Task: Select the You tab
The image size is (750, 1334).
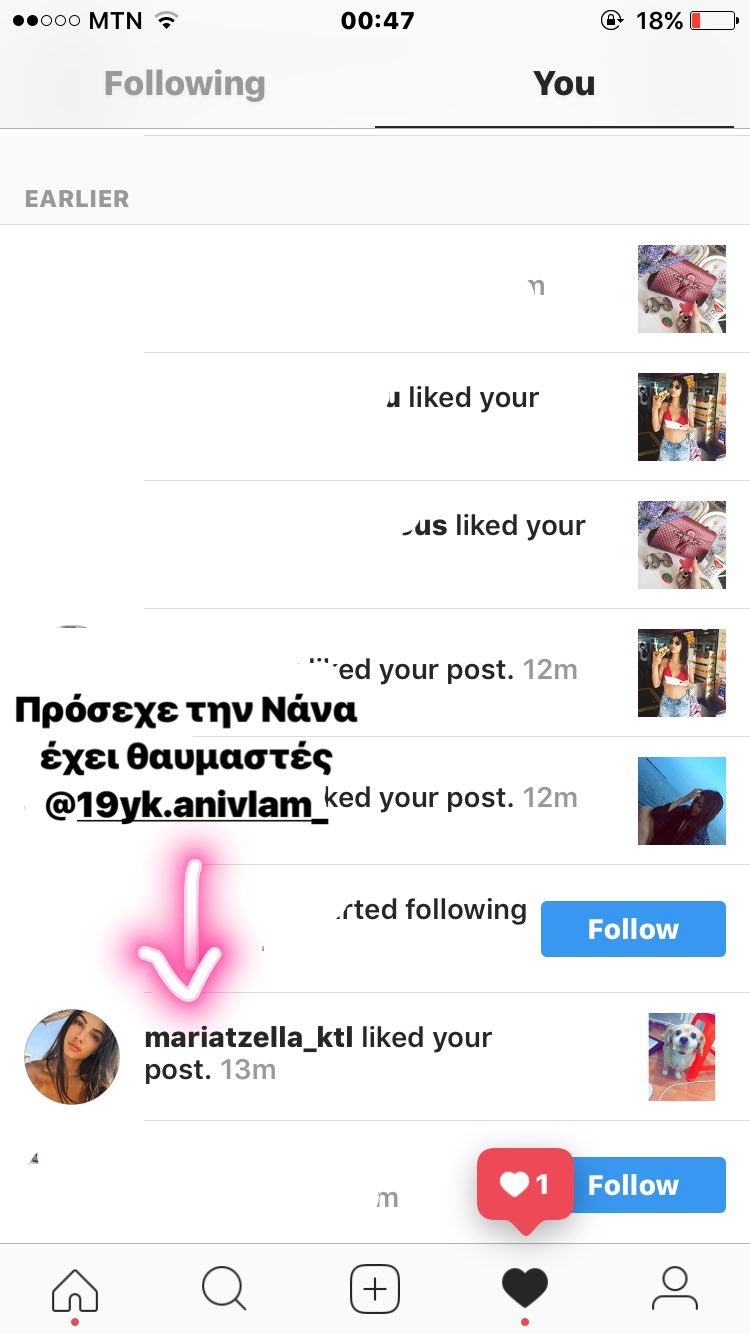Action: pyautogui.click(x=564, y=84)
